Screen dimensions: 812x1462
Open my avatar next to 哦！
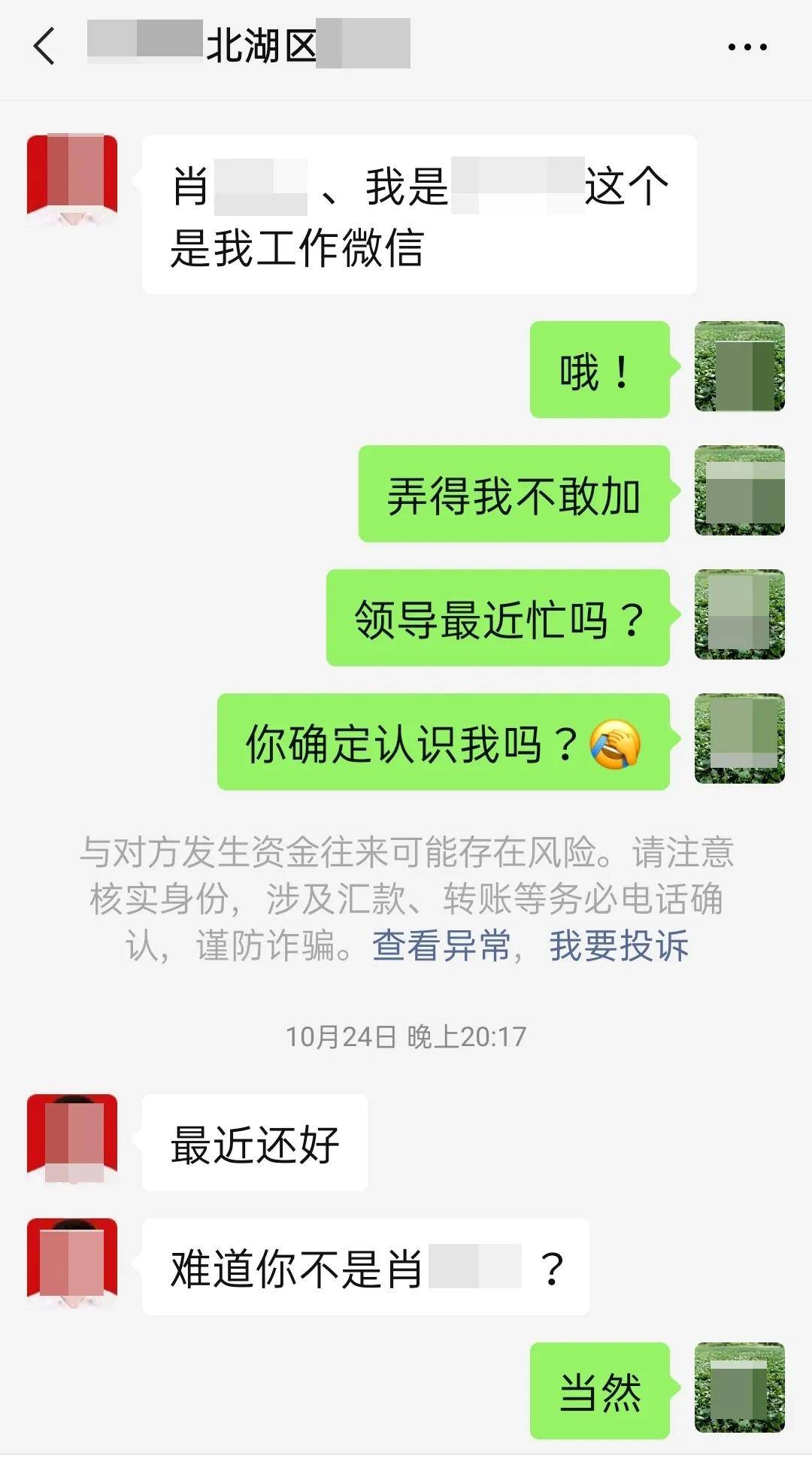coord(740,366)
